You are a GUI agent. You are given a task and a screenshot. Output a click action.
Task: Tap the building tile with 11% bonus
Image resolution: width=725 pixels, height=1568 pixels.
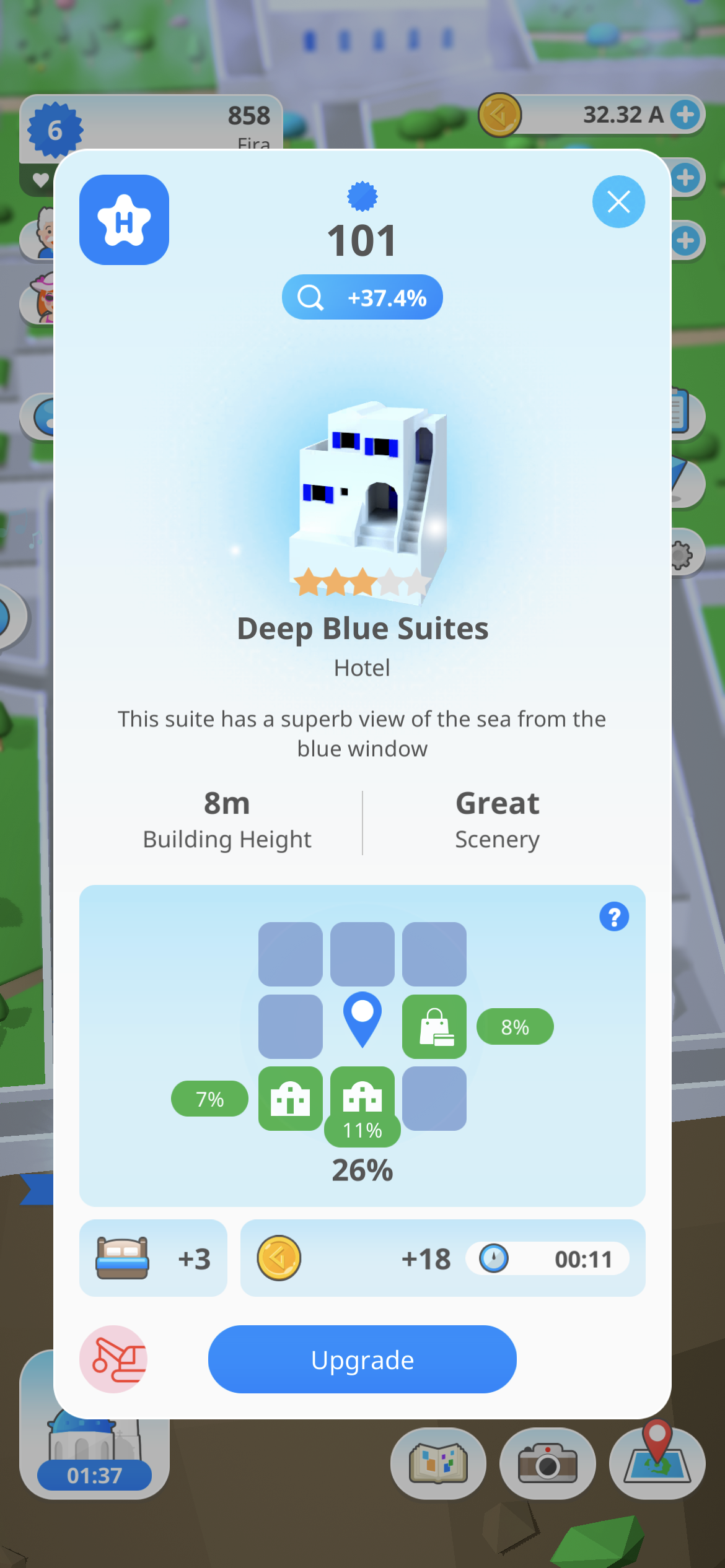coord(362,1098)
